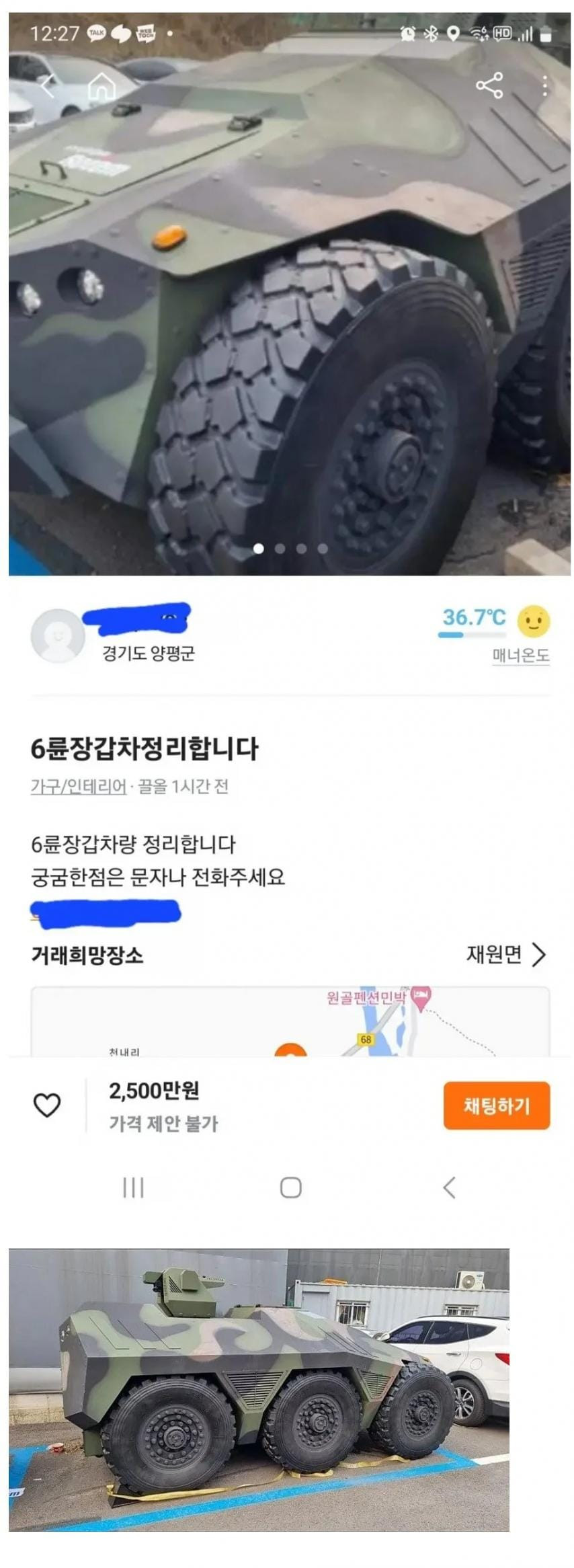The width and height of the screenshot is (574, 1568).
Task: Open the map preview of meeting place
Action: pyautogui.click(x=290, y=1022)
